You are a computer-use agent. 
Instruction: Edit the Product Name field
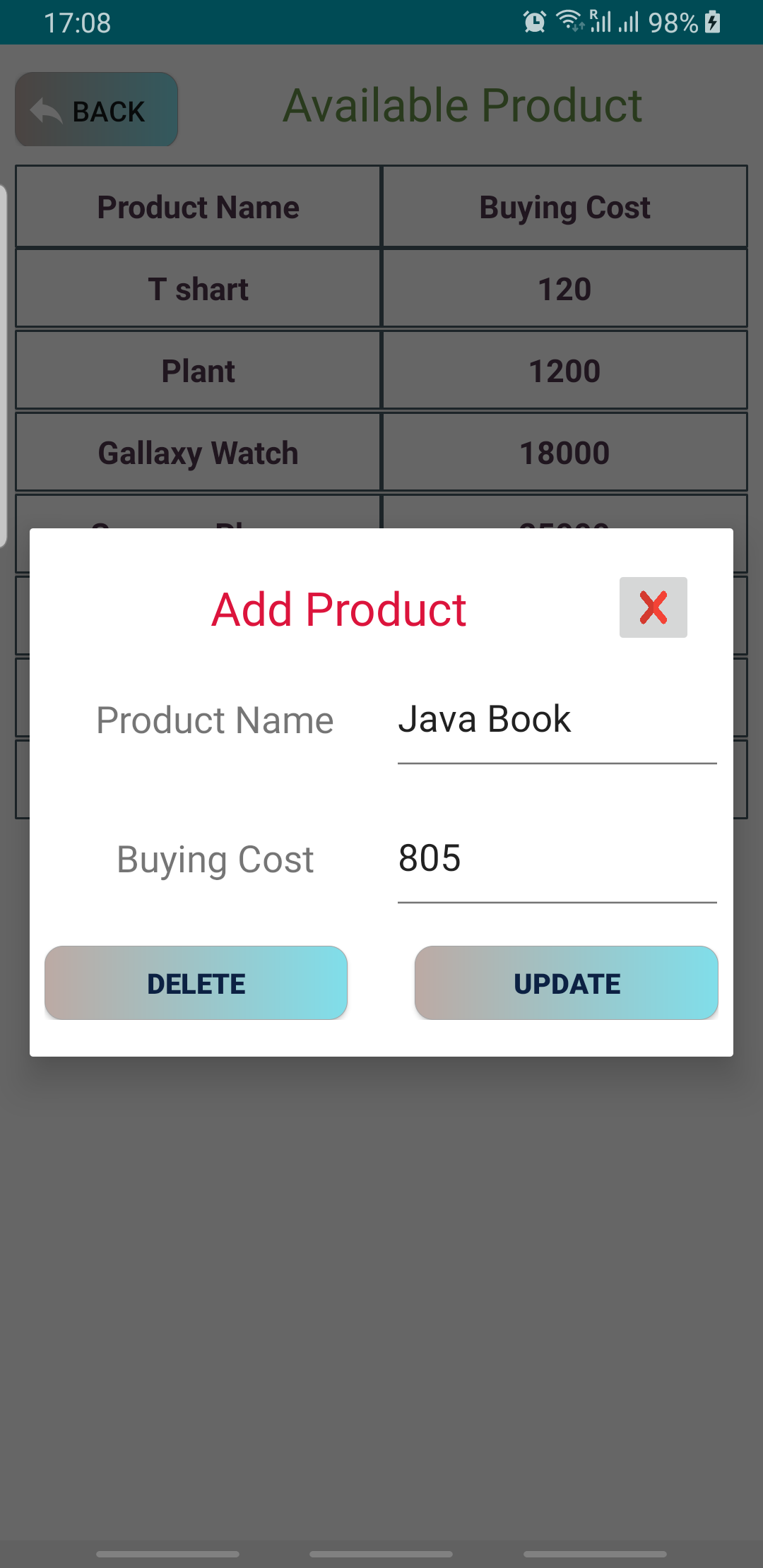click(x=557, y=722)
